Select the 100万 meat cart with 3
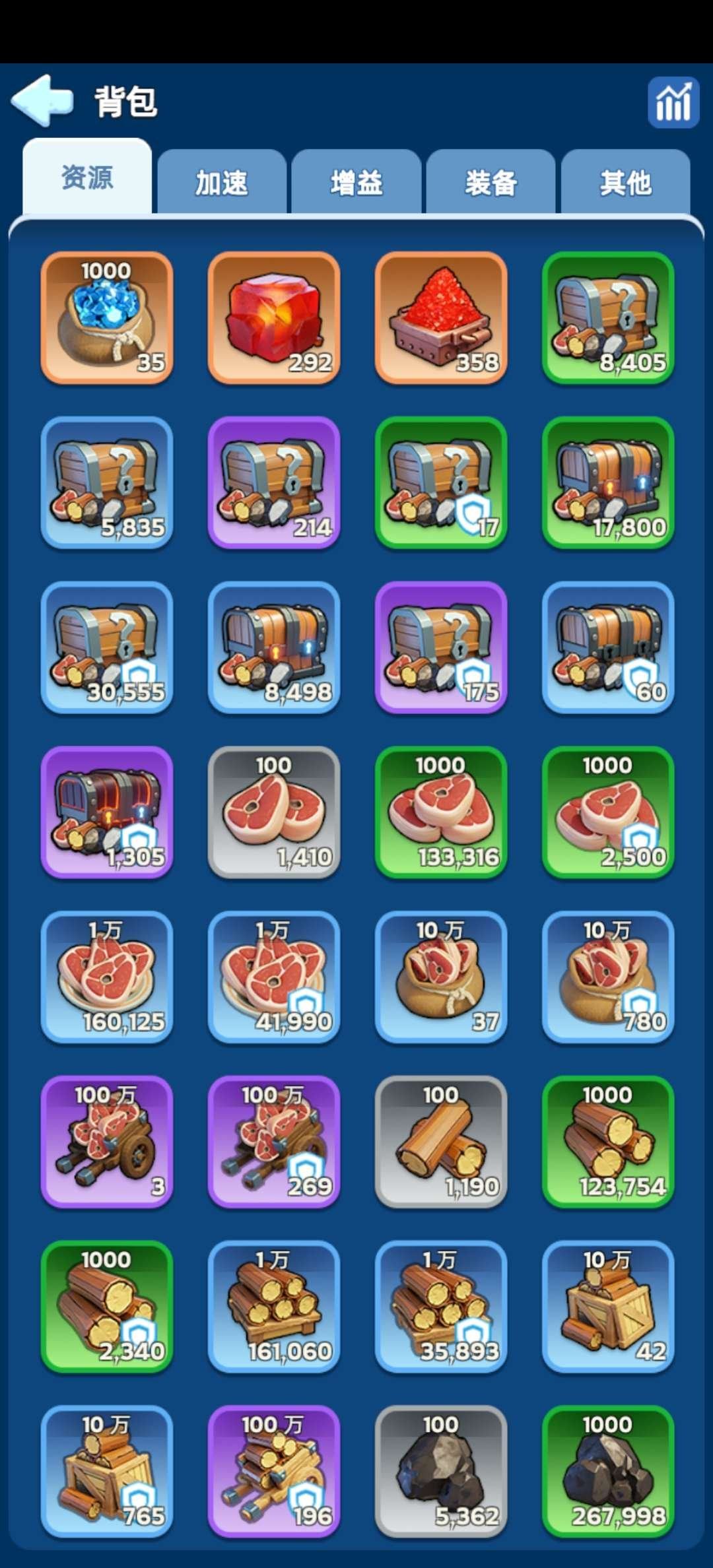 (x=107, y=1142)
